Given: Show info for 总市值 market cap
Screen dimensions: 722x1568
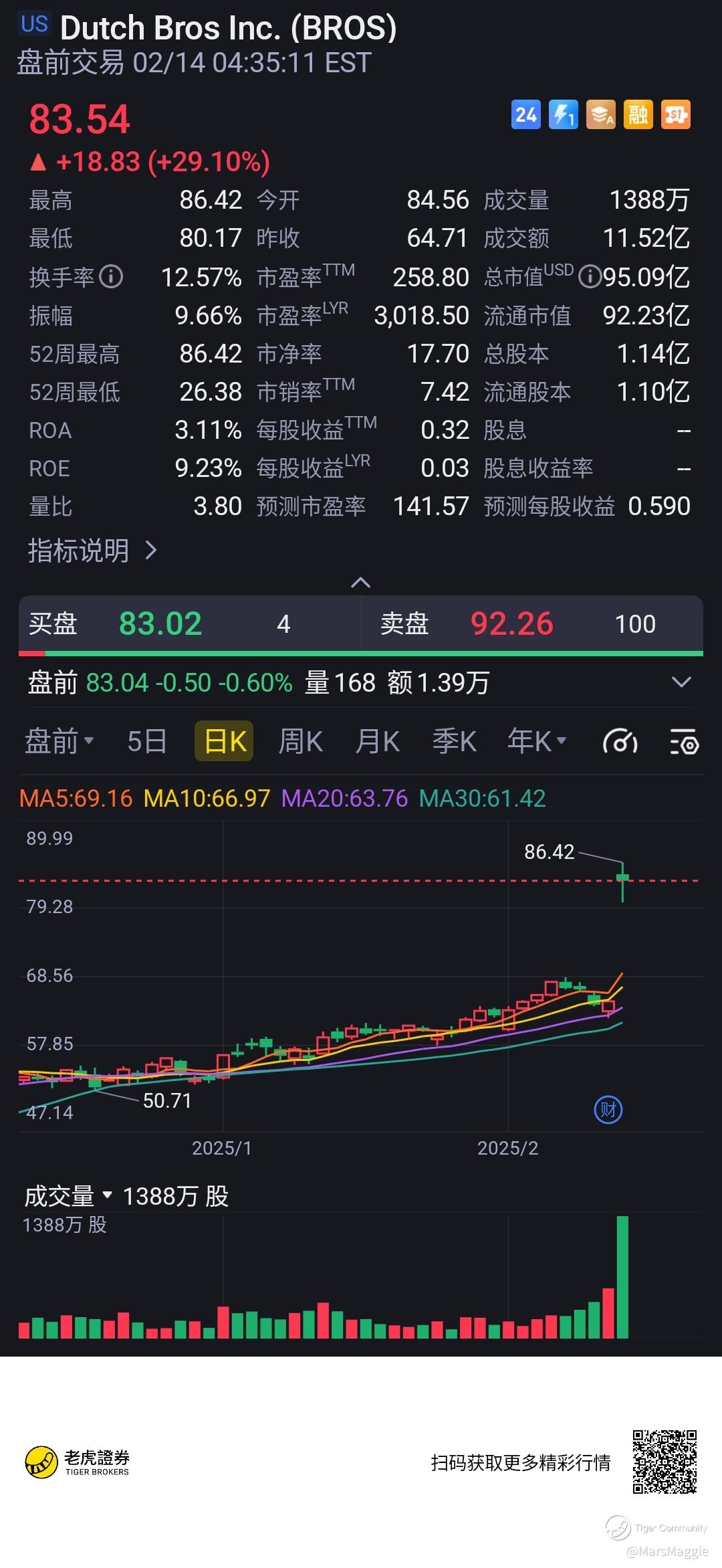Looking at the screenshot, I should [589, 276].
